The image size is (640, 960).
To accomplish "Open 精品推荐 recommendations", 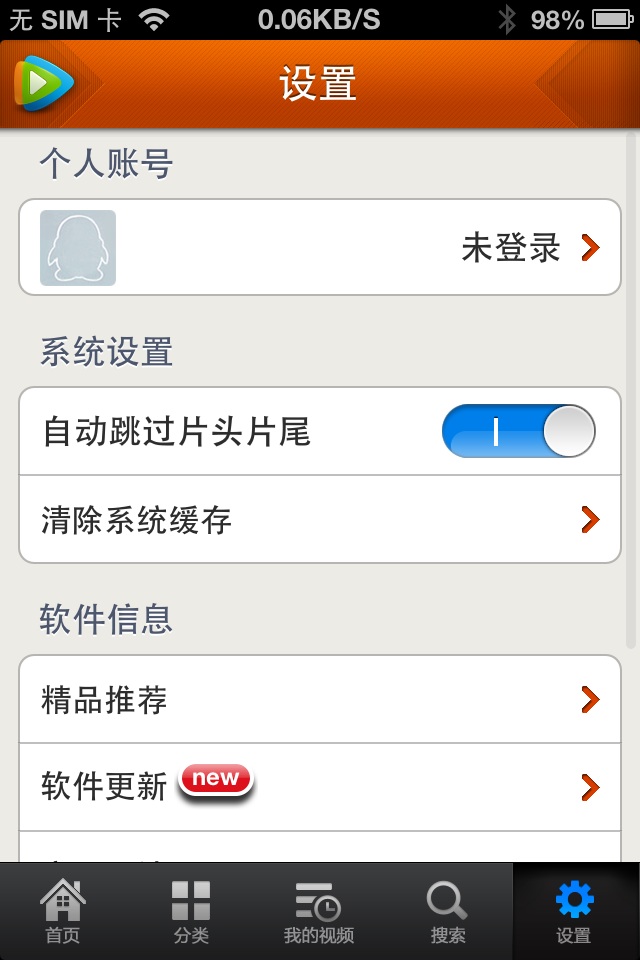I will pos(320,700).
